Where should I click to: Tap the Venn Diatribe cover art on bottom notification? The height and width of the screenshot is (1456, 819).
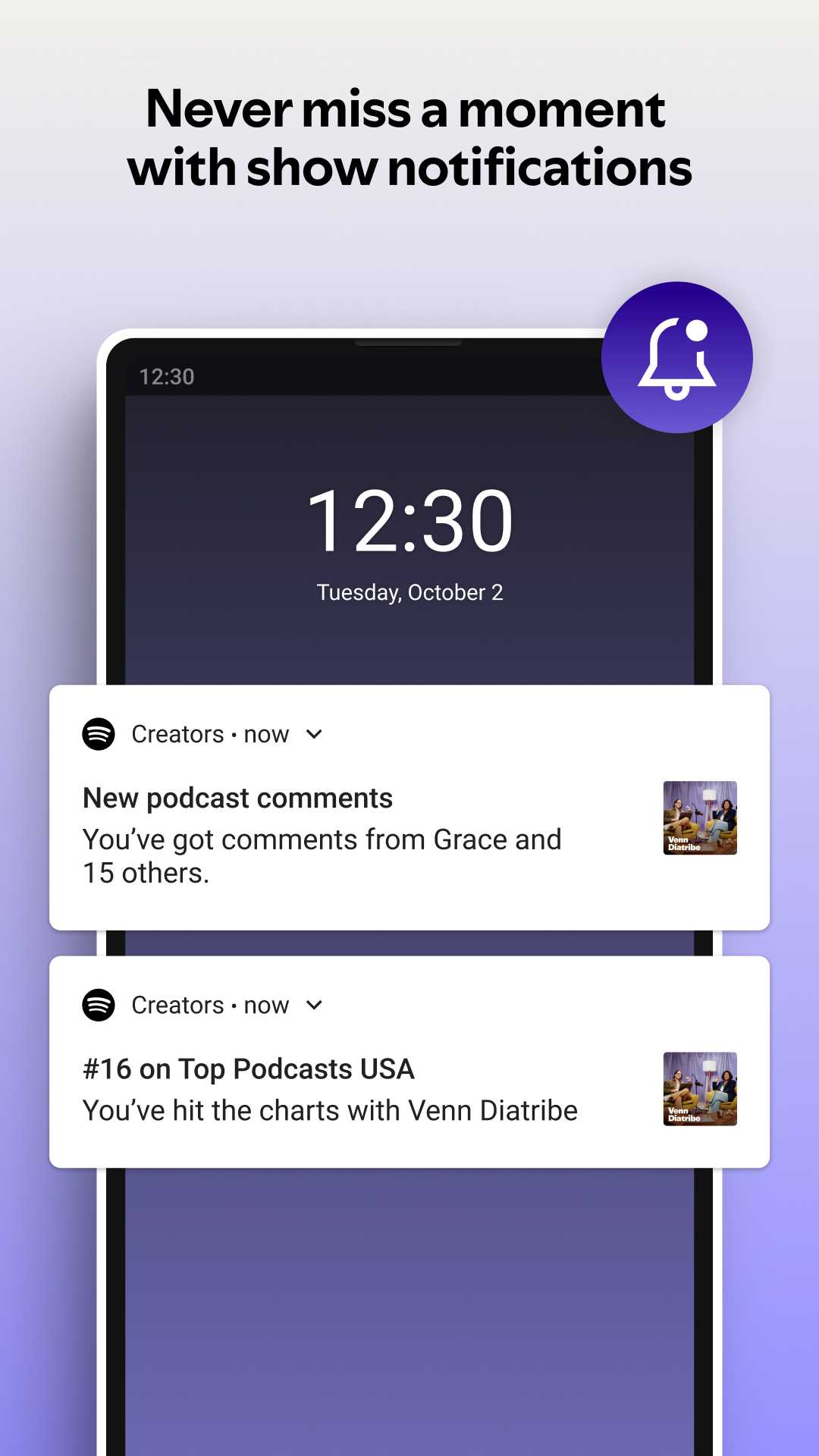699,1089
